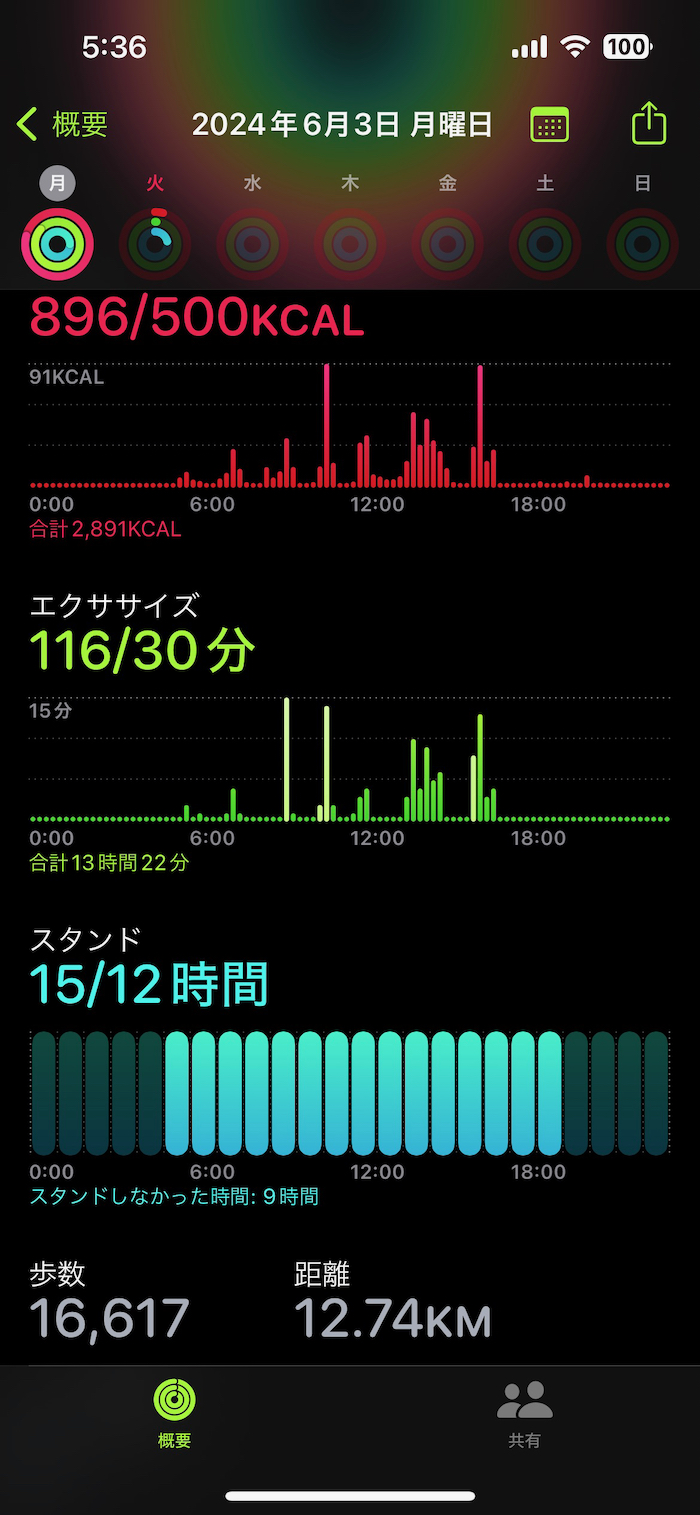This screenshot has height=1515, width=700.
Task: Select Tuesday (火) activity rings
Action: pyautogui.click(x=155, y=243)
